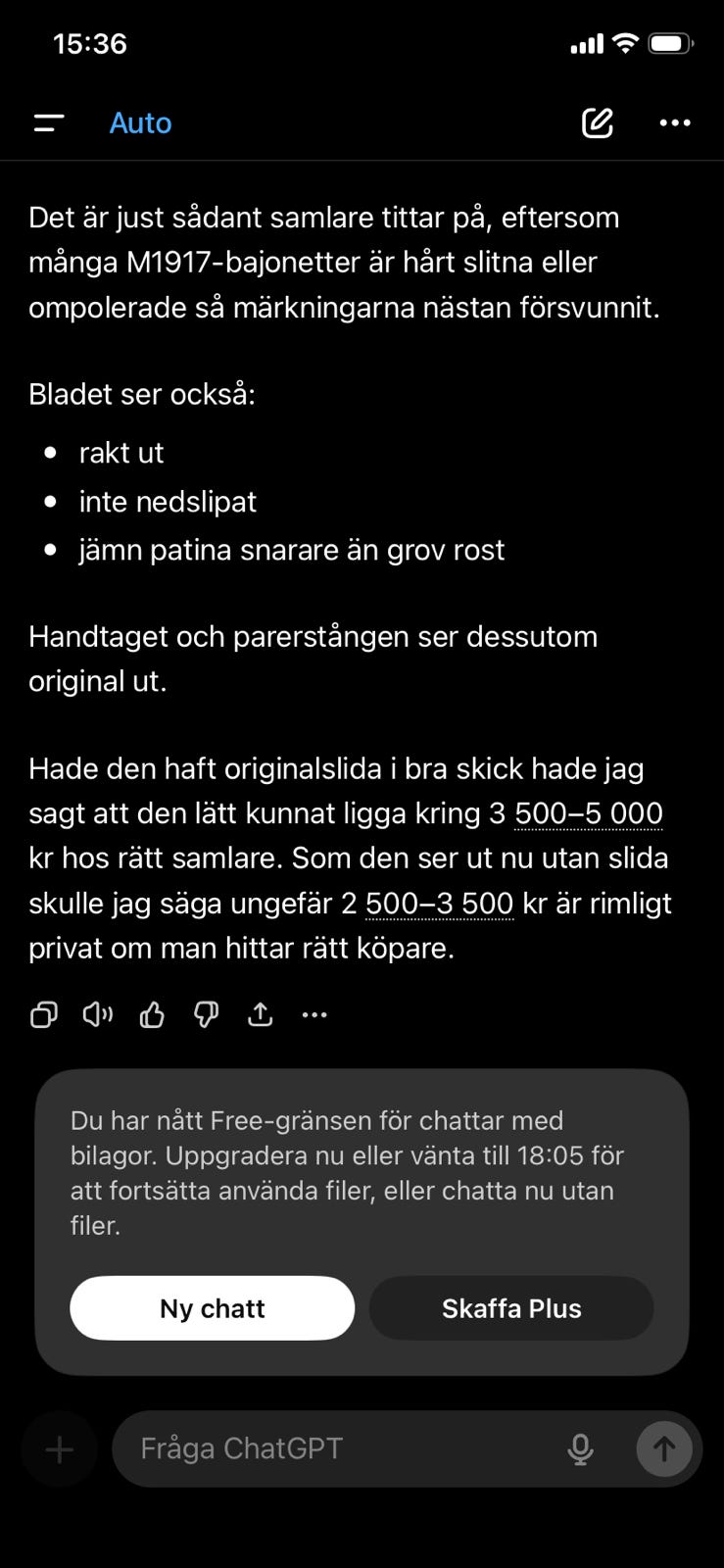Give the response a thumbs down
Viewport: 724px width, 1568px height.
206,1014
